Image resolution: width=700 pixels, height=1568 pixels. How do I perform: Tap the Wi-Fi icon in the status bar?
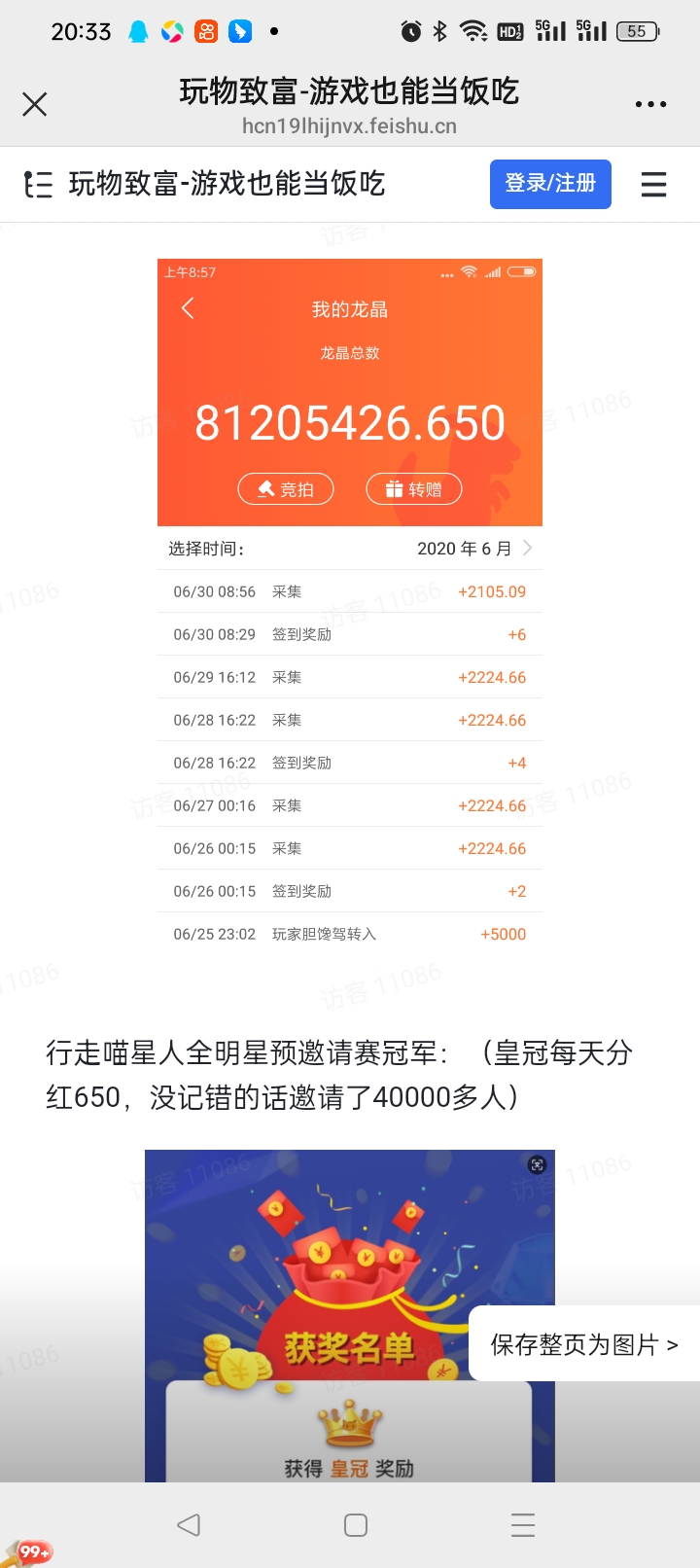tap(474, 29)
